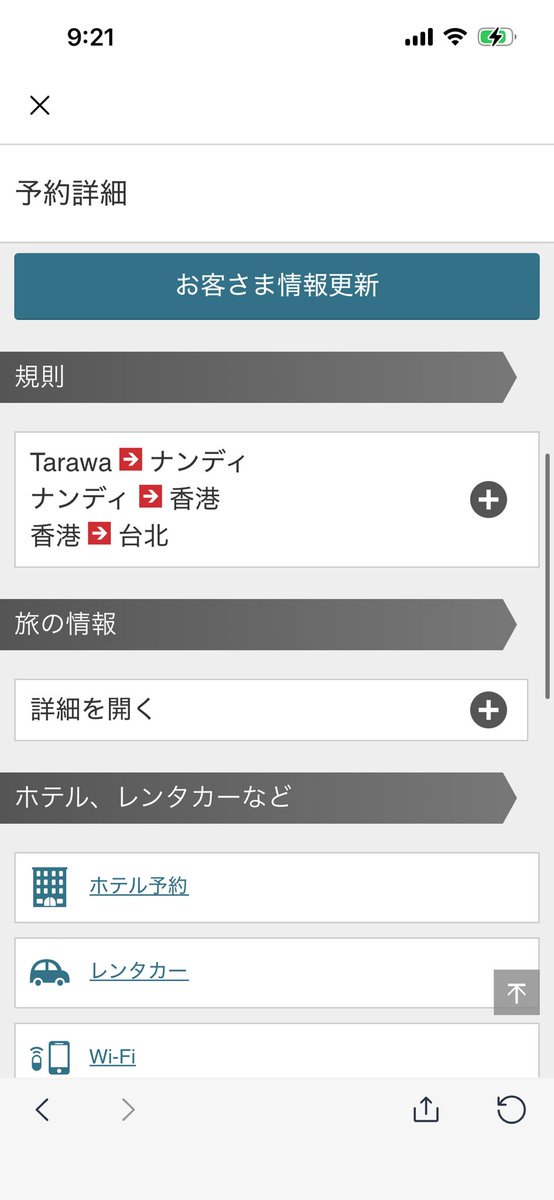The width and height of the screenshot is (554, 1200).
Task: Reload the page
Action: [511, 1109]
